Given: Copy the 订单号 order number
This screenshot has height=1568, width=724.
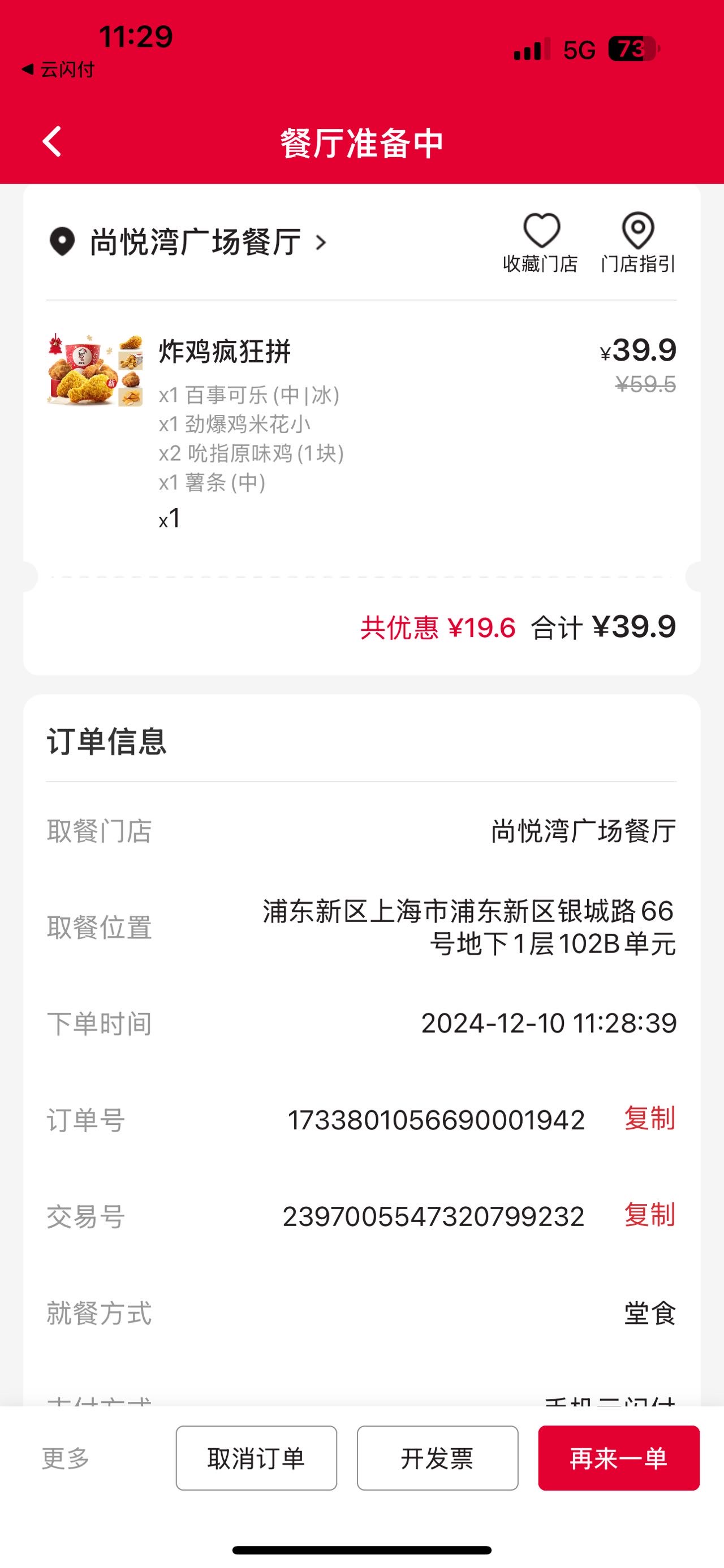Looking at the screenshot, I should pyautogui.click(x=649, y=1118).
